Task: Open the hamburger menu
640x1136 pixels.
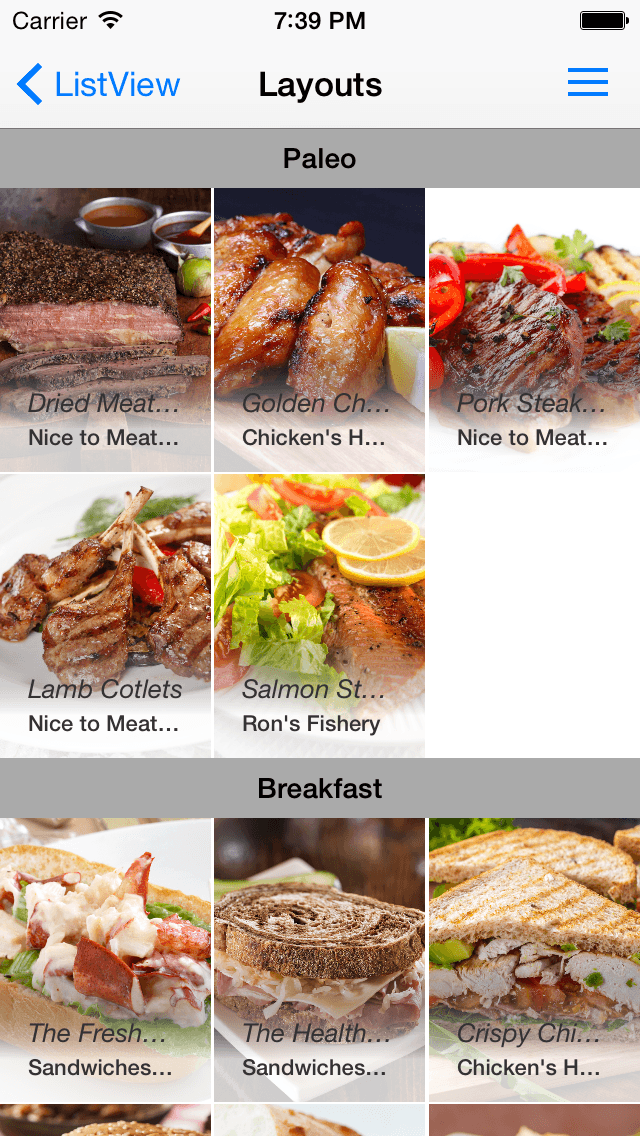Action: pos(587,83)
